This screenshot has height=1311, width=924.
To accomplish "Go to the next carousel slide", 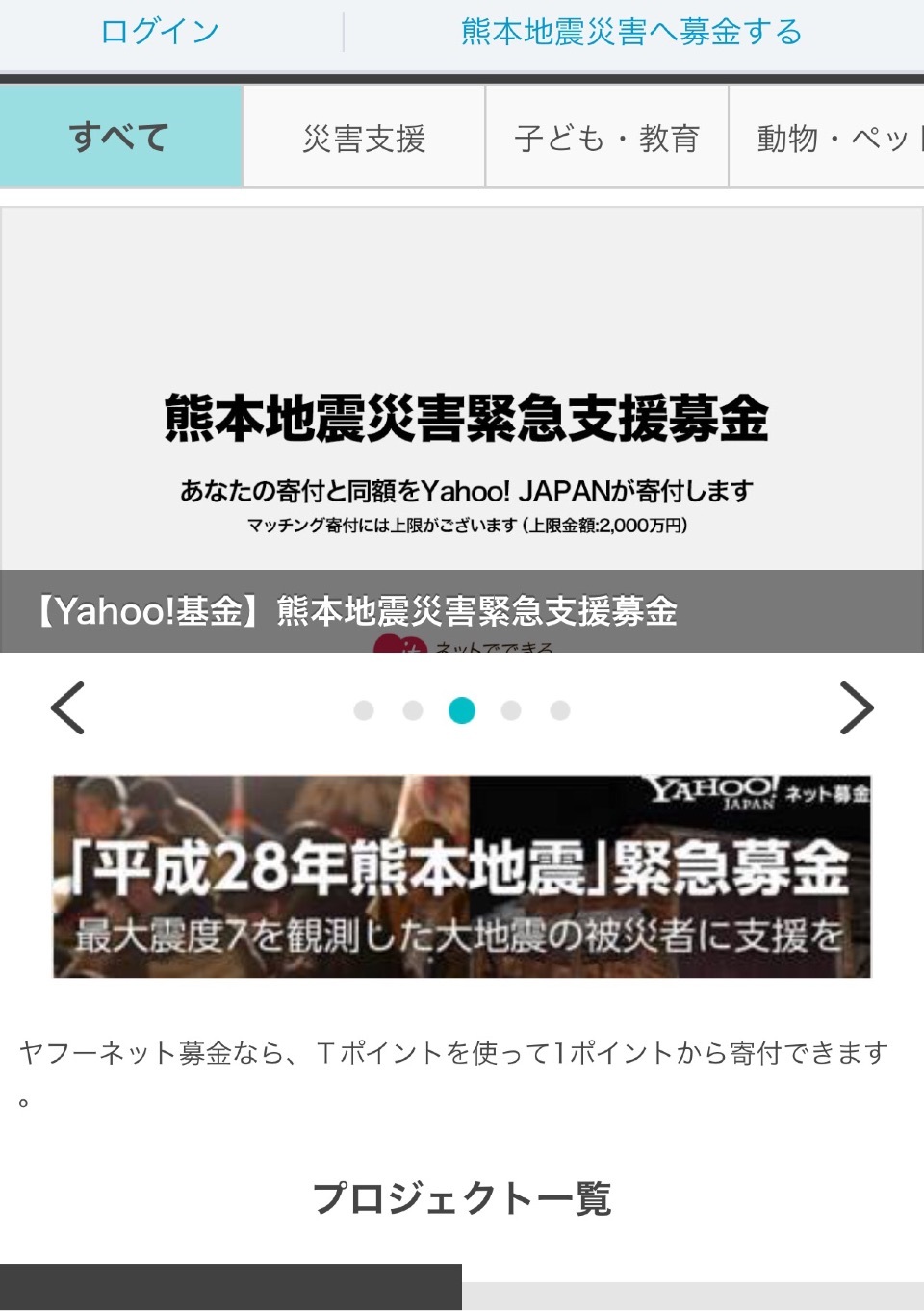I will click(x=856, y=708).
